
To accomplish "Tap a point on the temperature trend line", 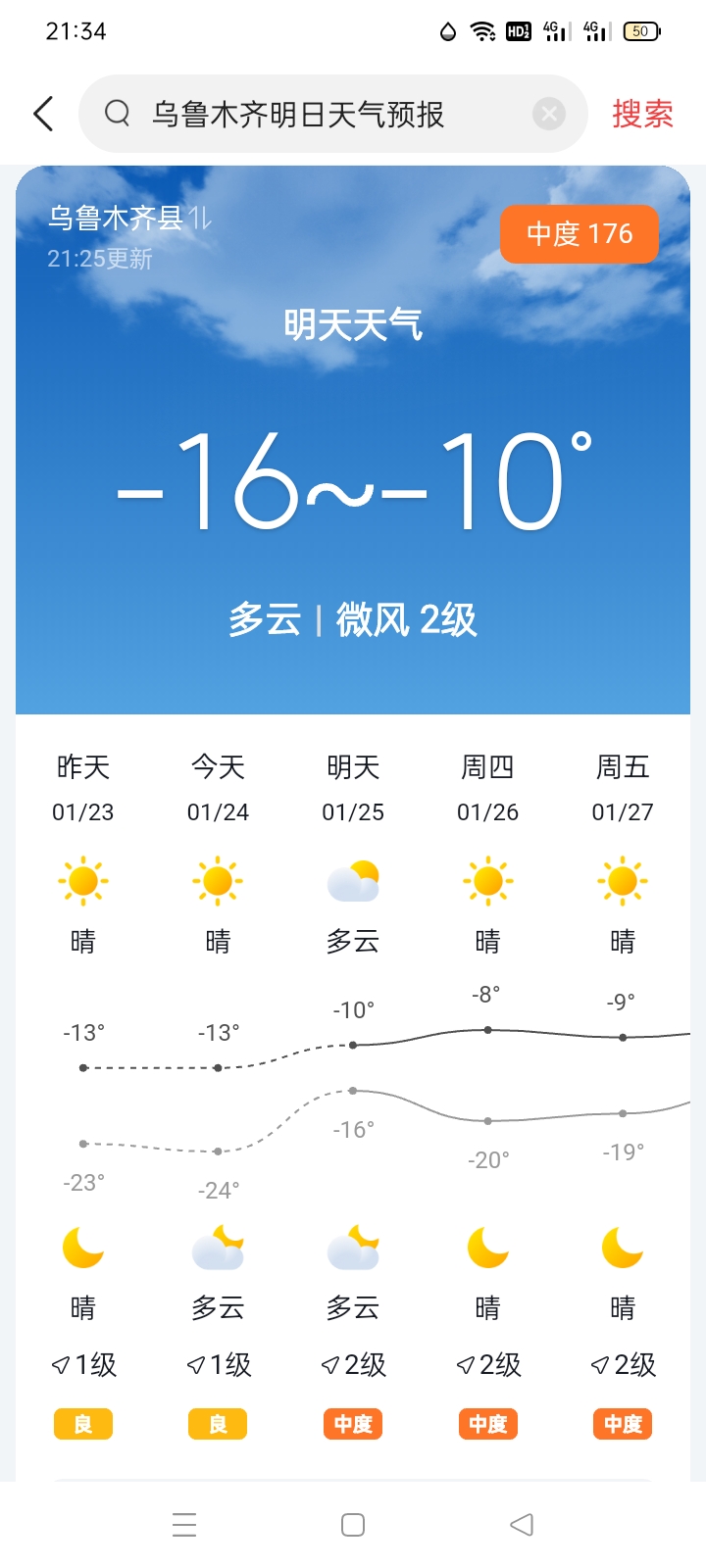I will tap(352, 1047).
